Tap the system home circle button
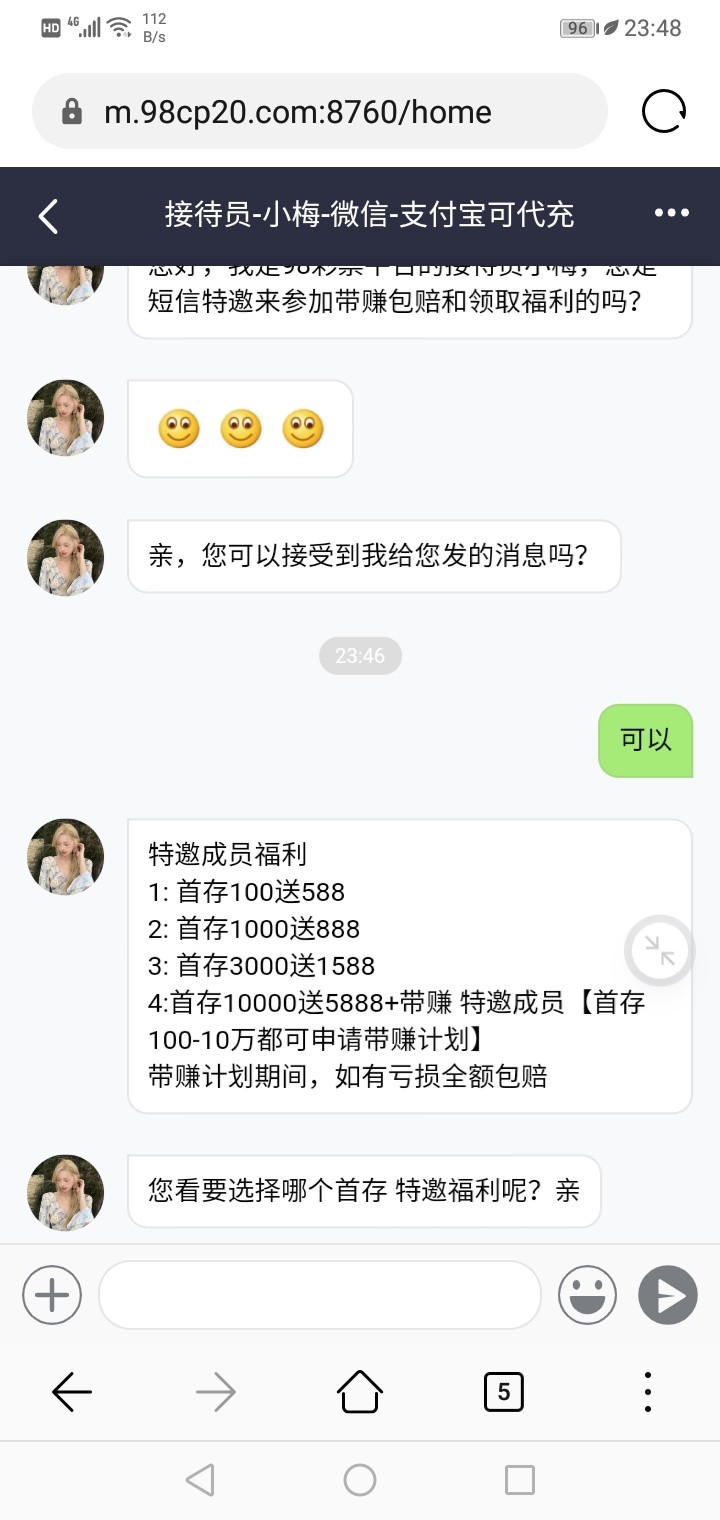This screenshot has height=1520, width=720. pos(360,1480)
